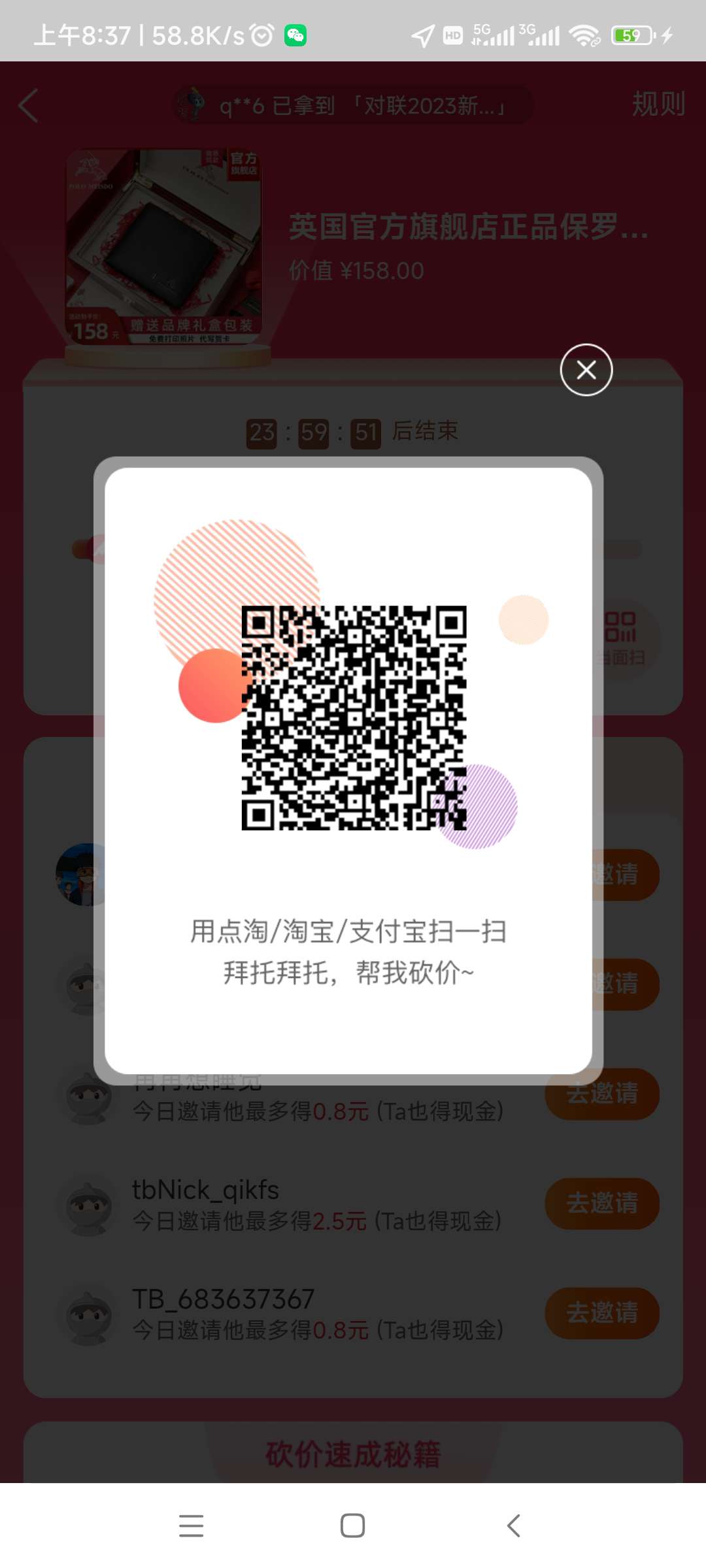Go to home screen via navigation bar
The image size is (706, 1568).
352,1526
